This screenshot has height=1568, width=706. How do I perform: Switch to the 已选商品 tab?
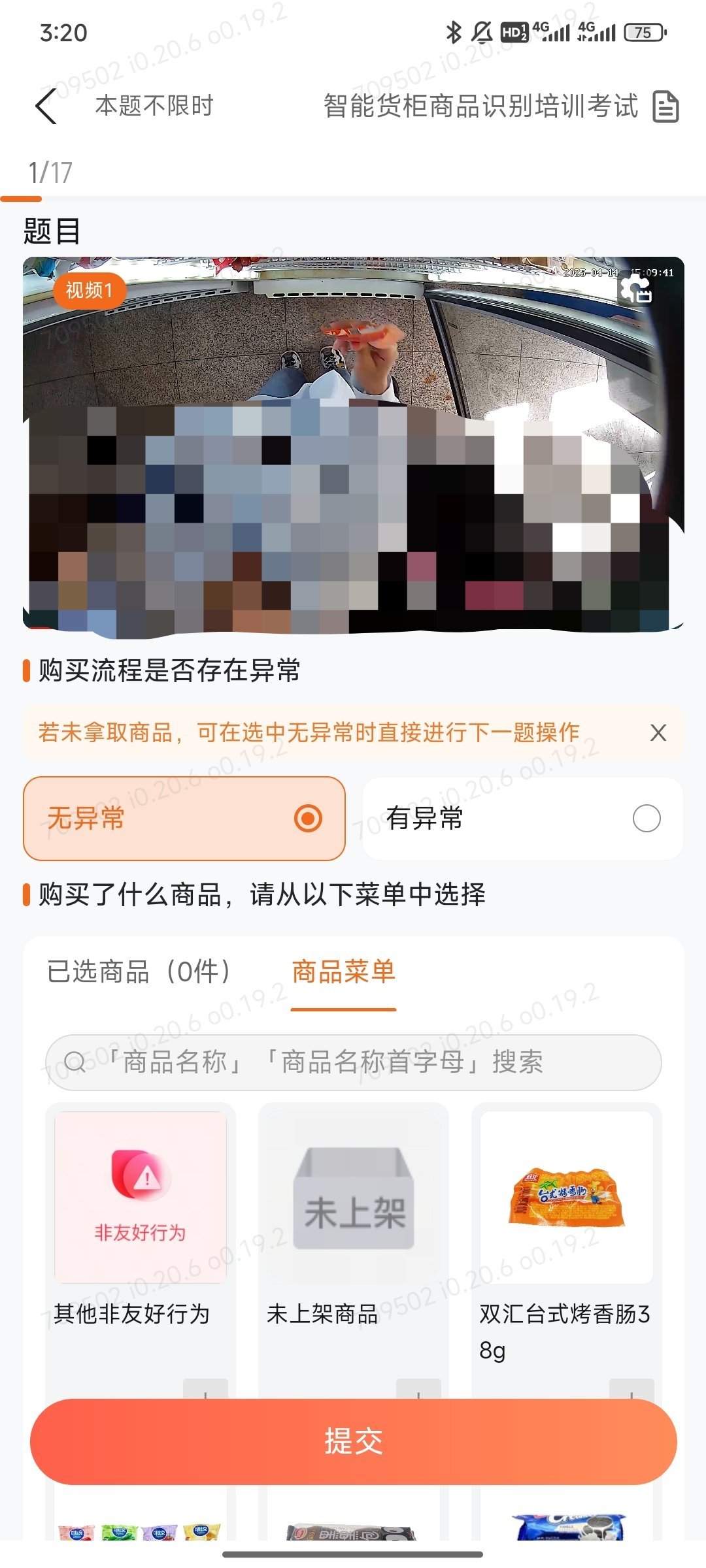(139, 972)
